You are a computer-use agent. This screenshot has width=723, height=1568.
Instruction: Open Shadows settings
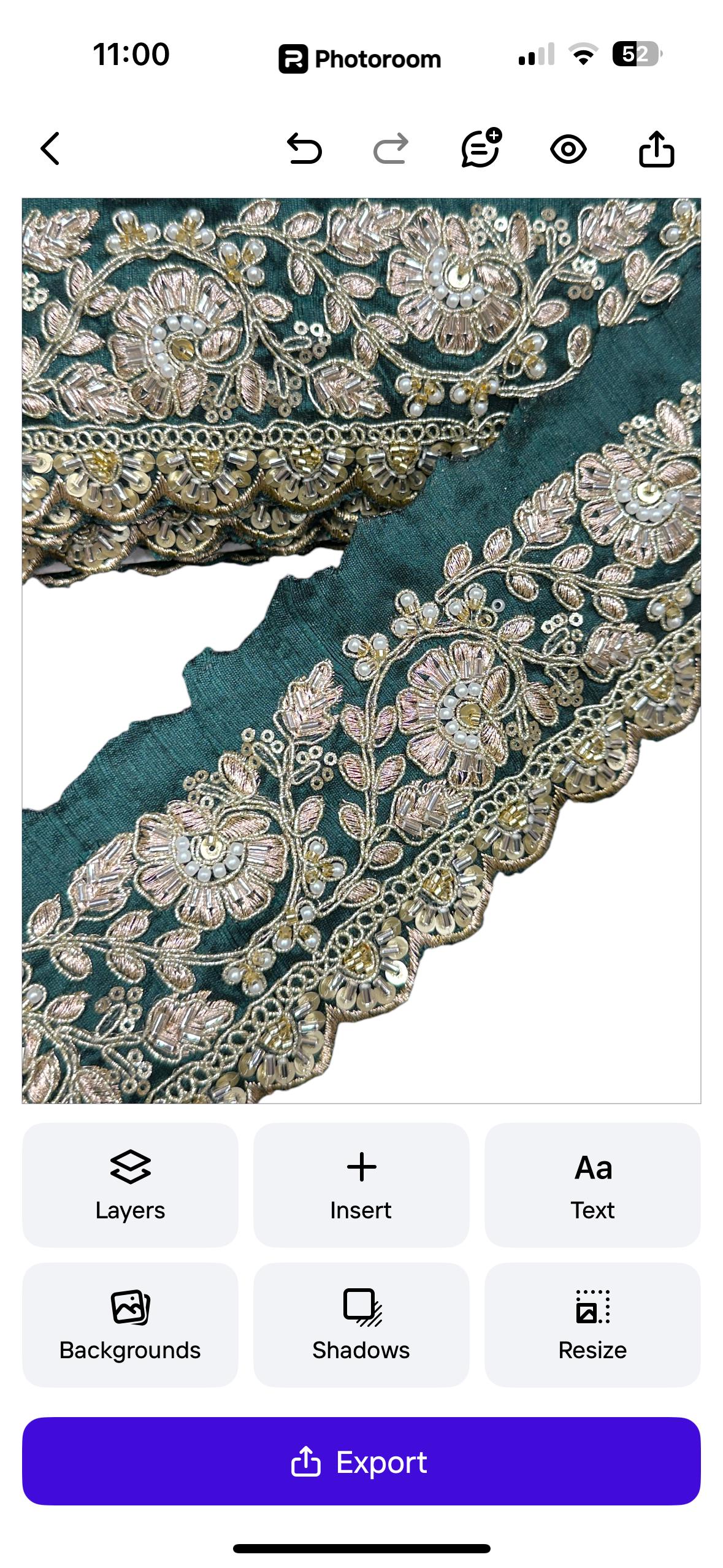pos(361,1324)
